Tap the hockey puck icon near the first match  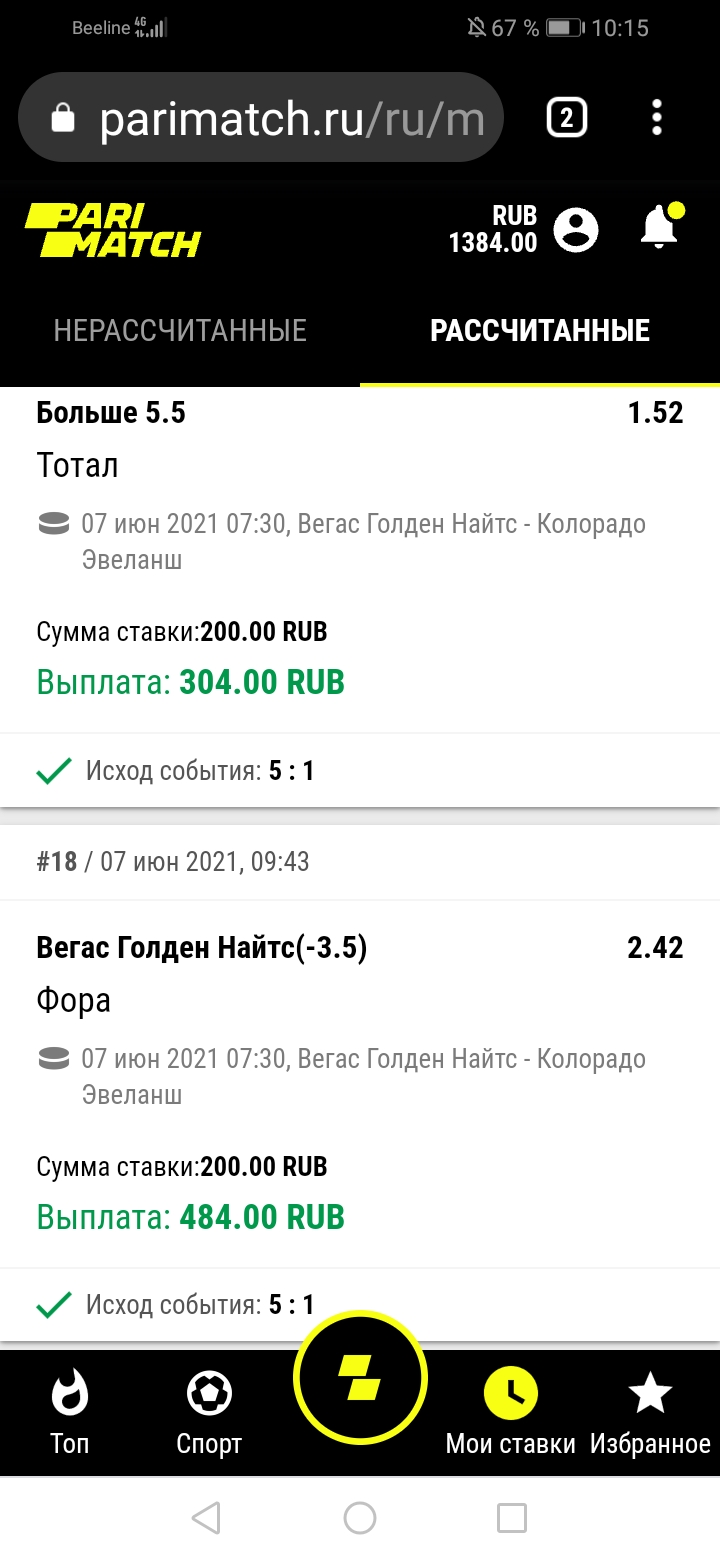click(53, 522)
